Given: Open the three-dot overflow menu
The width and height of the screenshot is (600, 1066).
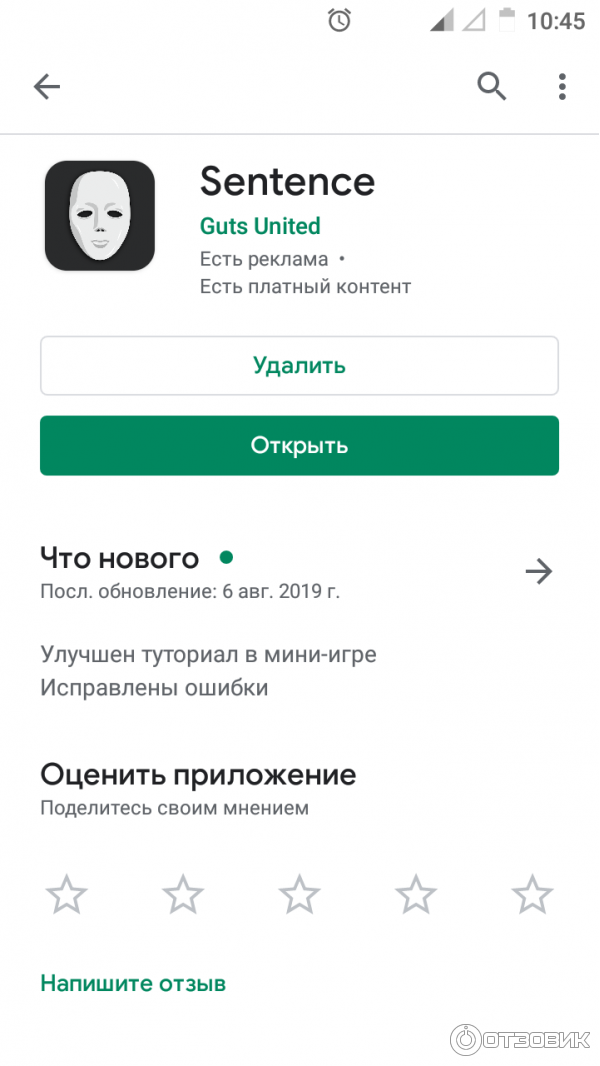Looking at the screenshot, I should click(562, 87).
